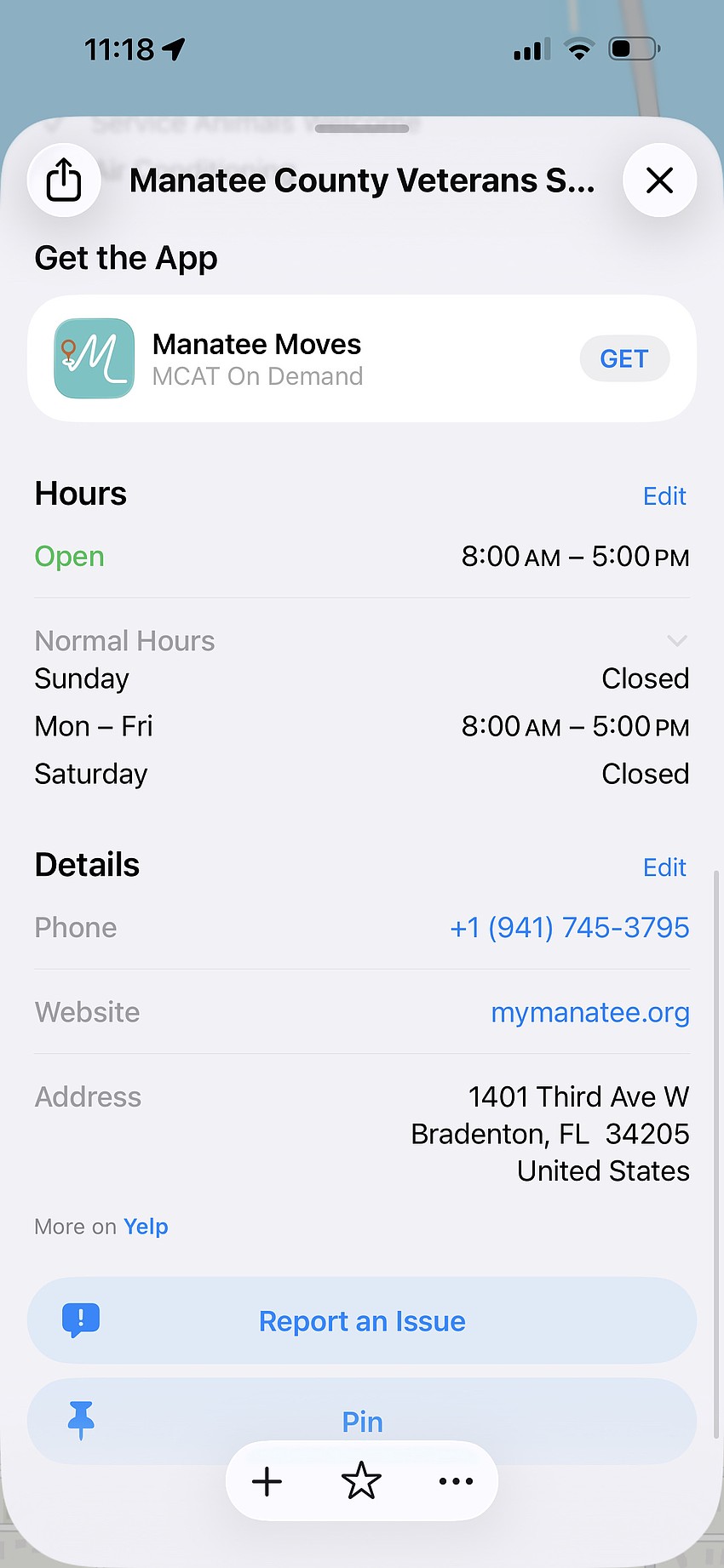Collapse the place card using the drag handle

(362, 129)
